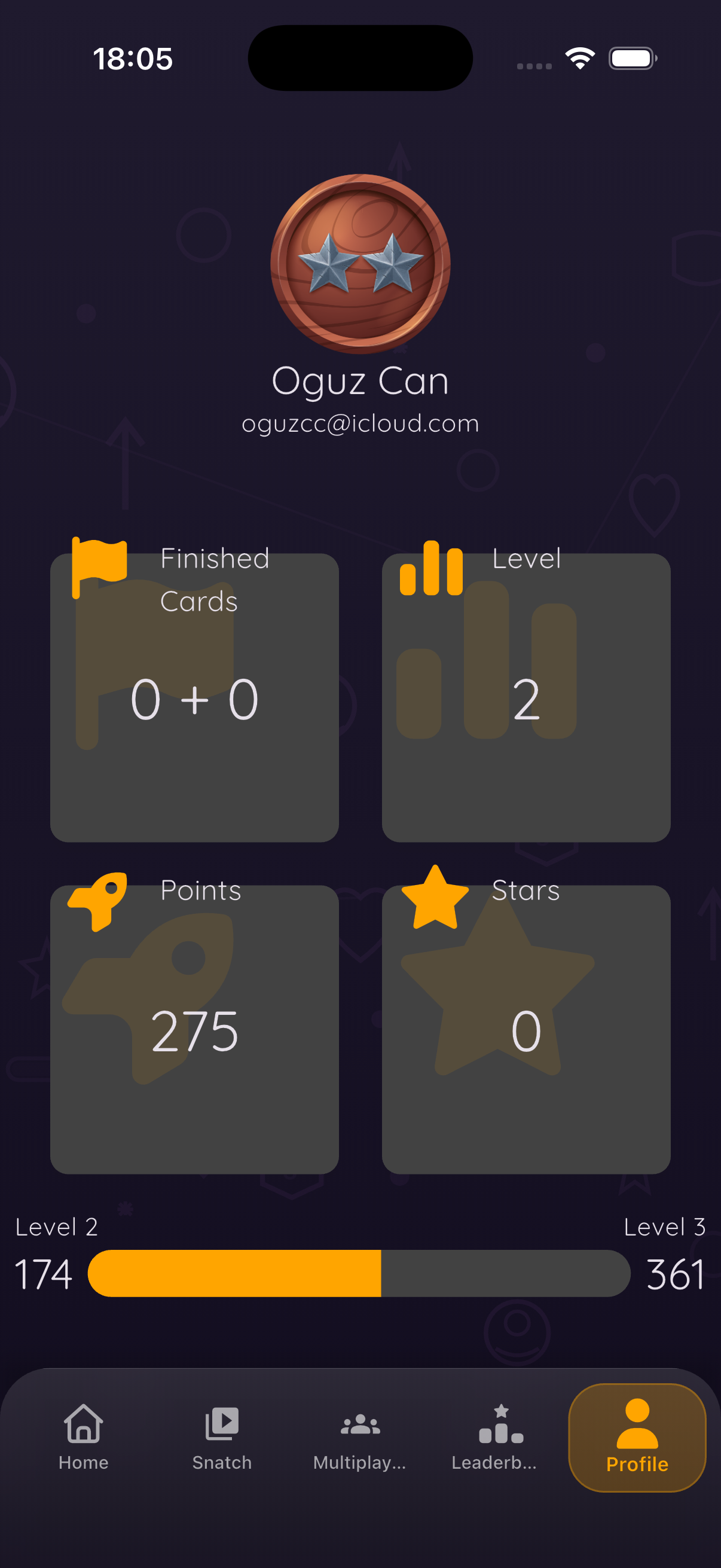Viewport: 721px width, 1568px height.
Task: Go to the Home tab
Action: (x=83, y=1437)
